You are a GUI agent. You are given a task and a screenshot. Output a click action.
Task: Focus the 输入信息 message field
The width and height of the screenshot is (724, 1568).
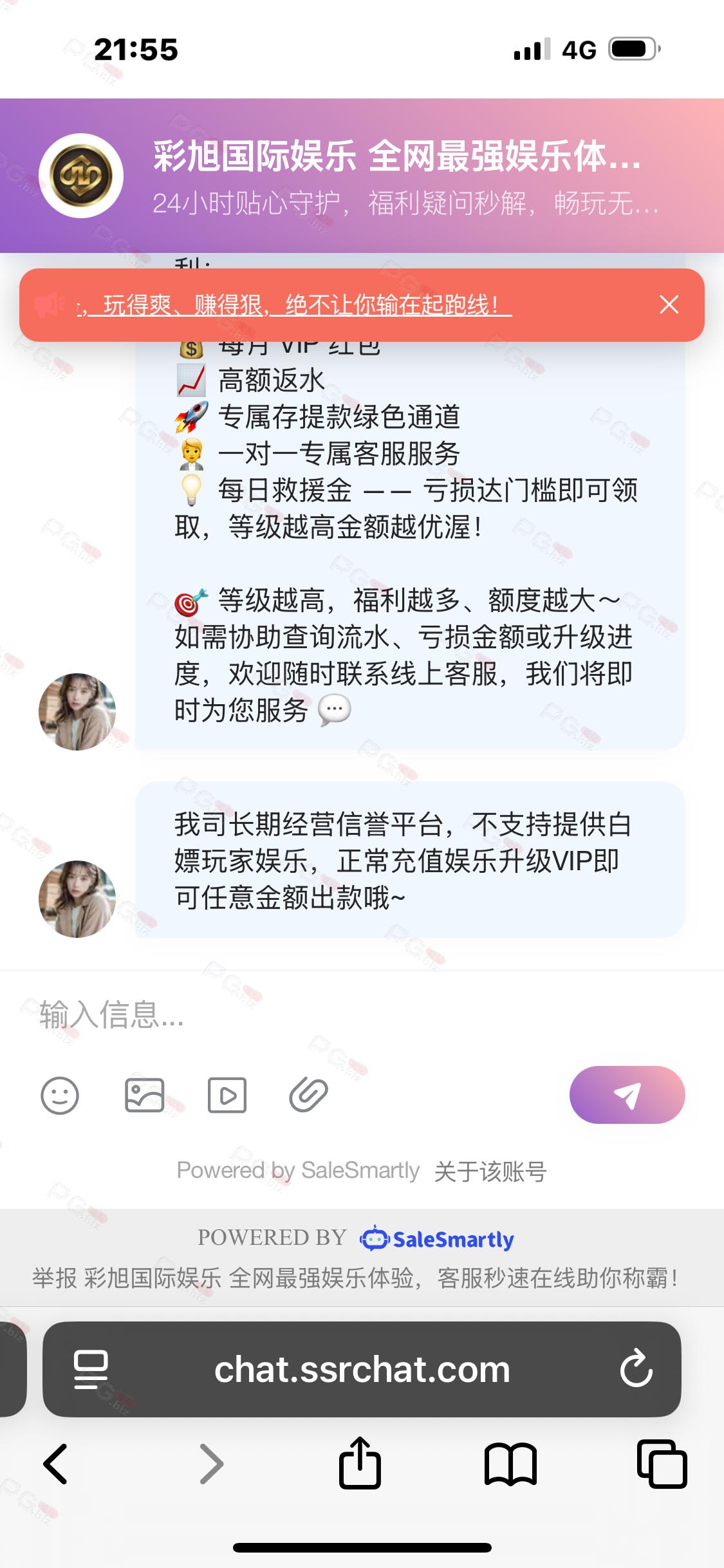[x=362, y=1015]
